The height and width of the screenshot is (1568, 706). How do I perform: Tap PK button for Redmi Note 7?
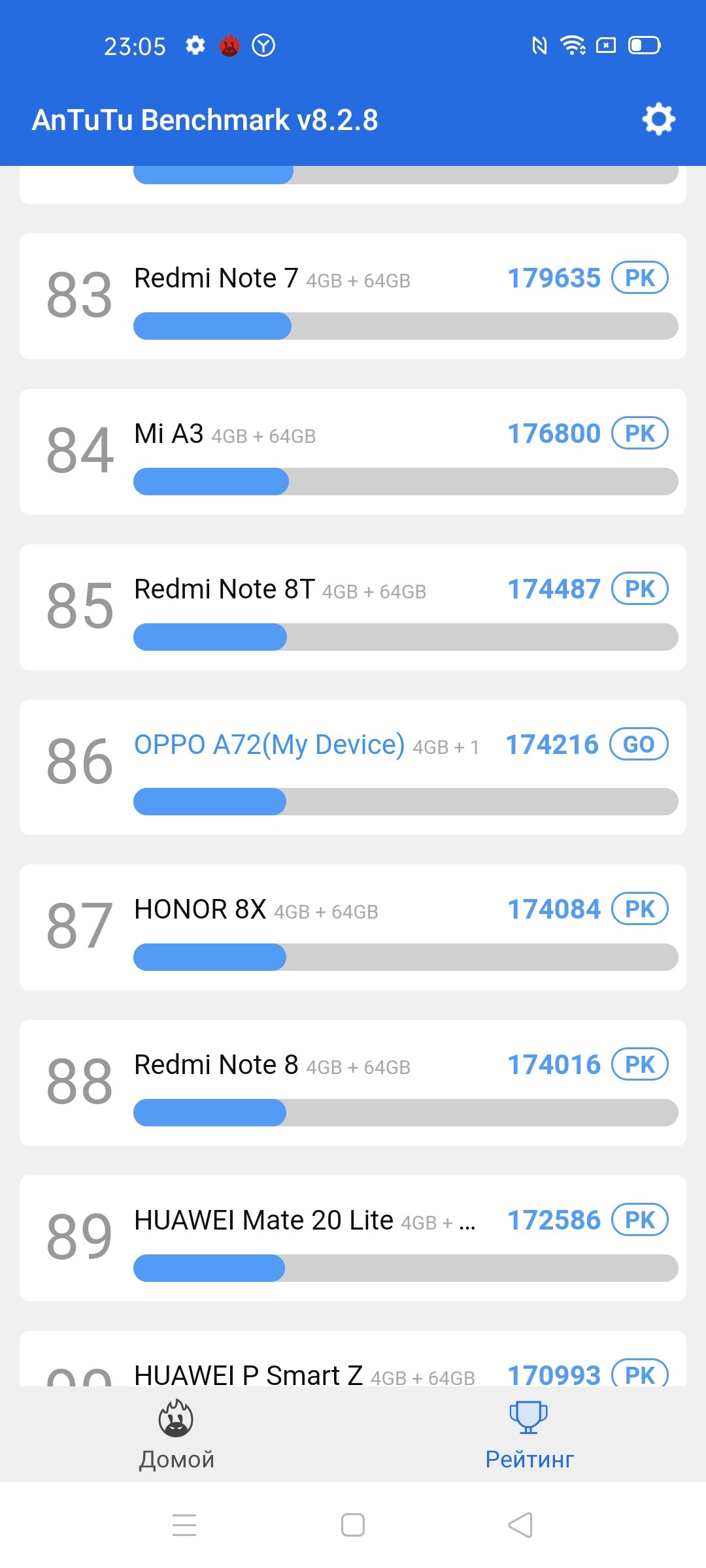[640, 278]
